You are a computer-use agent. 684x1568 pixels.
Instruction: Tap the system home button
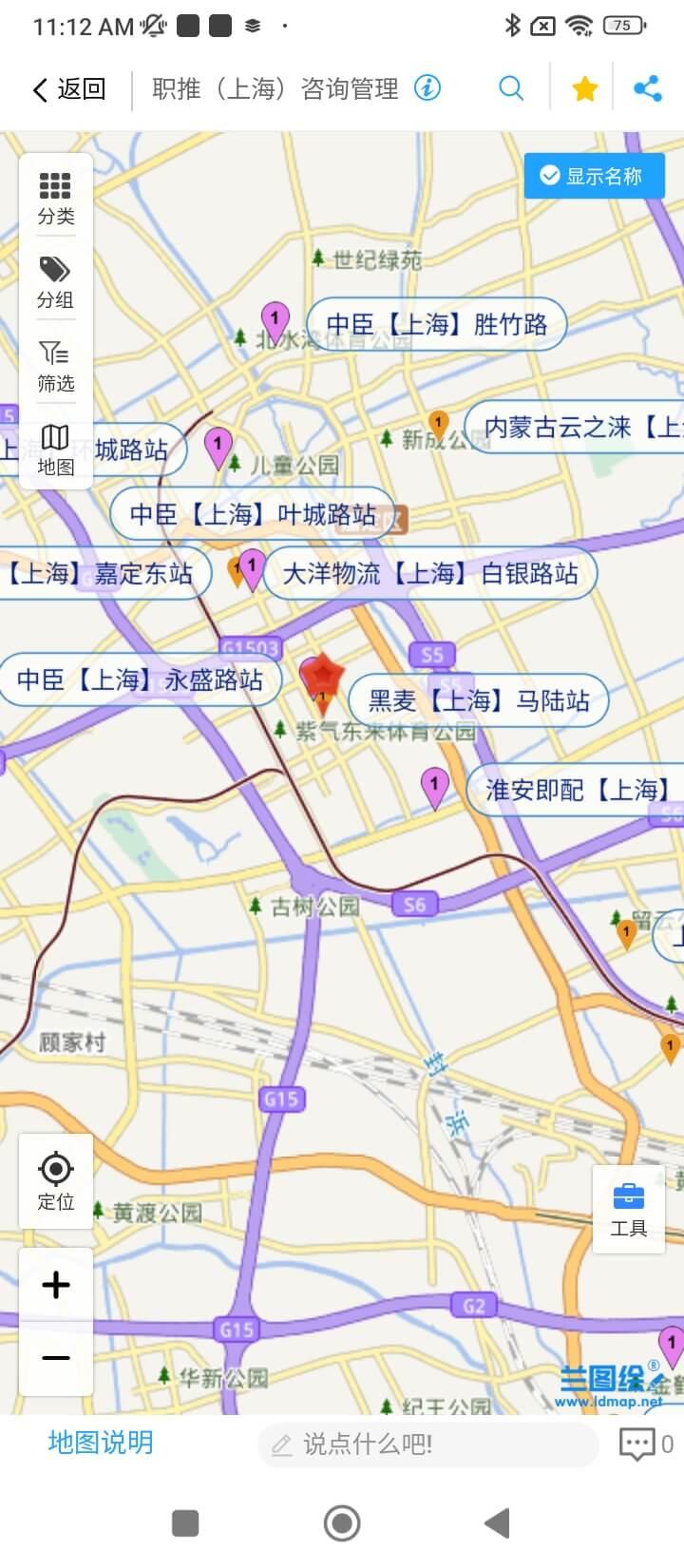point(342,1523)
